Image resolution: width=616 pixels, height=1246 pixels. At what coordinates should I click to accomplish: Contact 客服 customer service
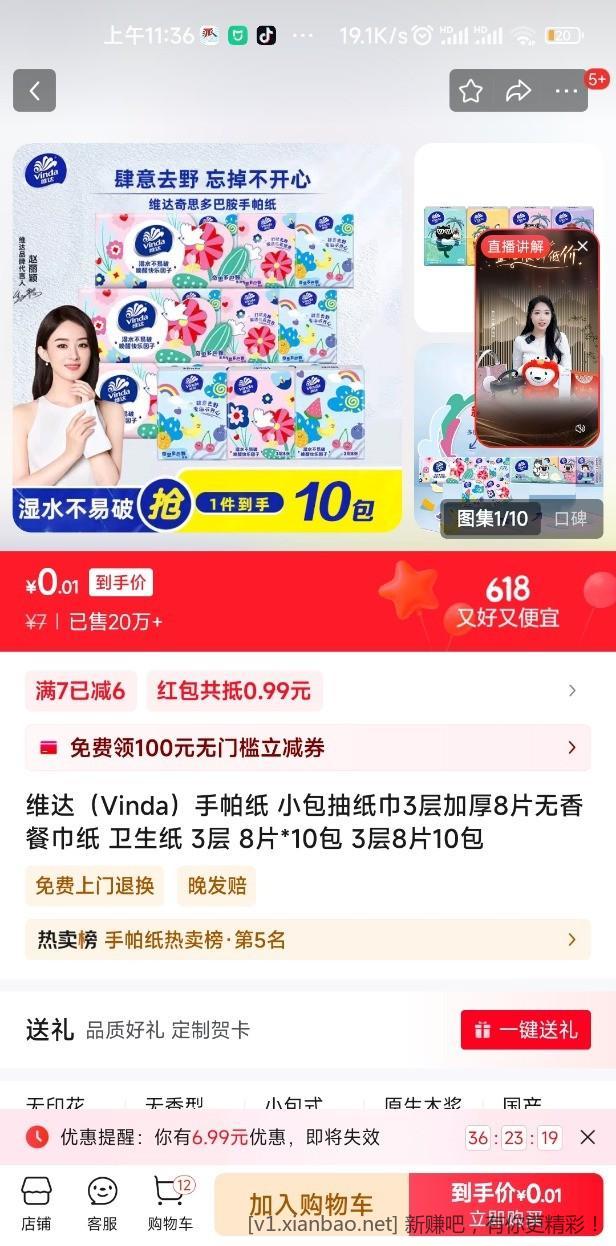click(x=102, y=1201)
